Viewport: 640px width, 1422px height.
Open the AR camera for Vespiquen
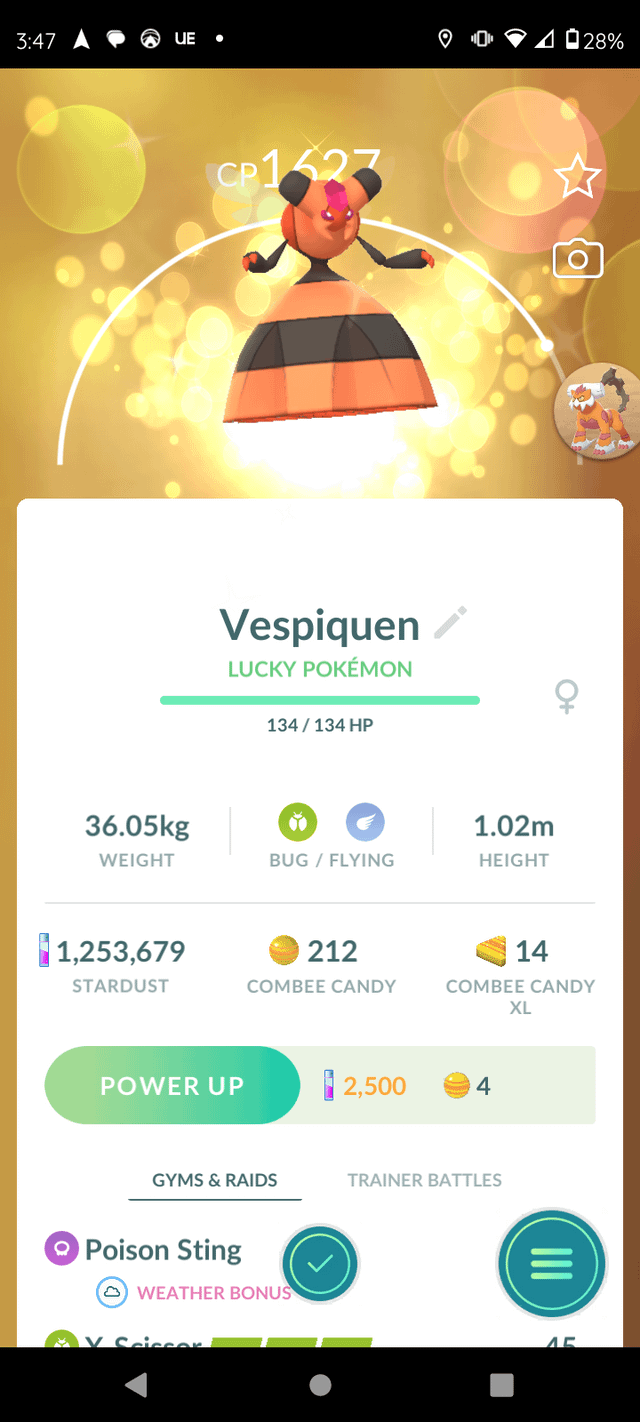point(577,259)
